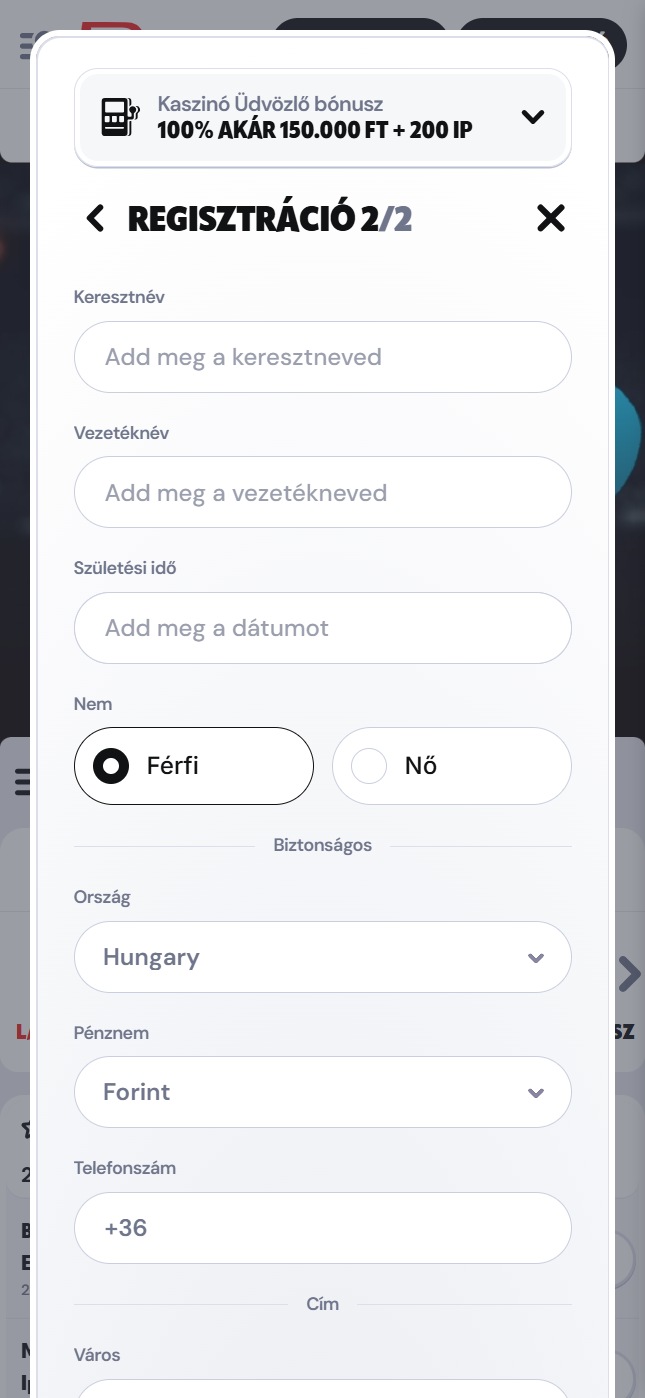Open the Ország dropdown showing Hungary
The width and height of the screenshot is (645, 1398).
(x=322, y=957)
